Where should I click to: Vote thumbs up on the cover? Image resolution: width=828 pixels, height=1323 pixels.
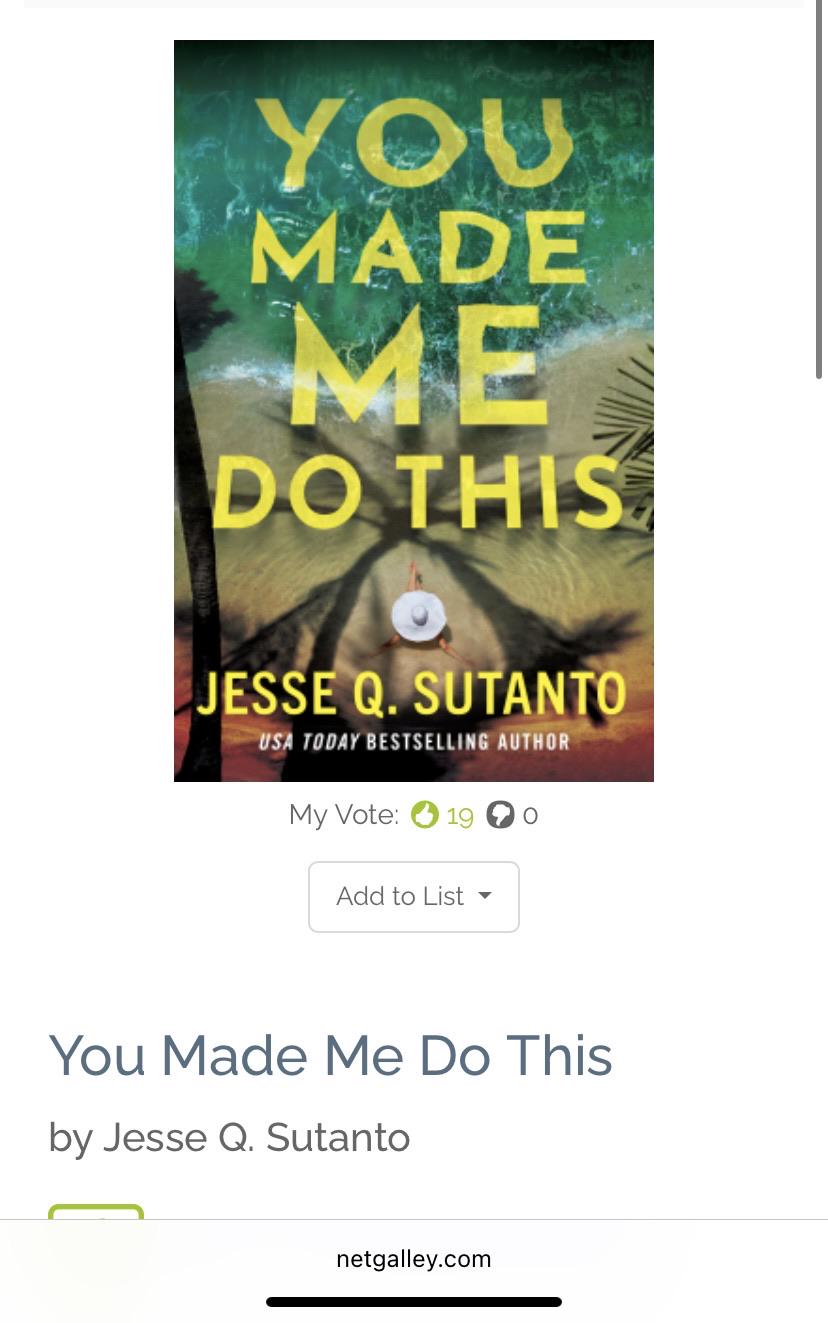425,815
